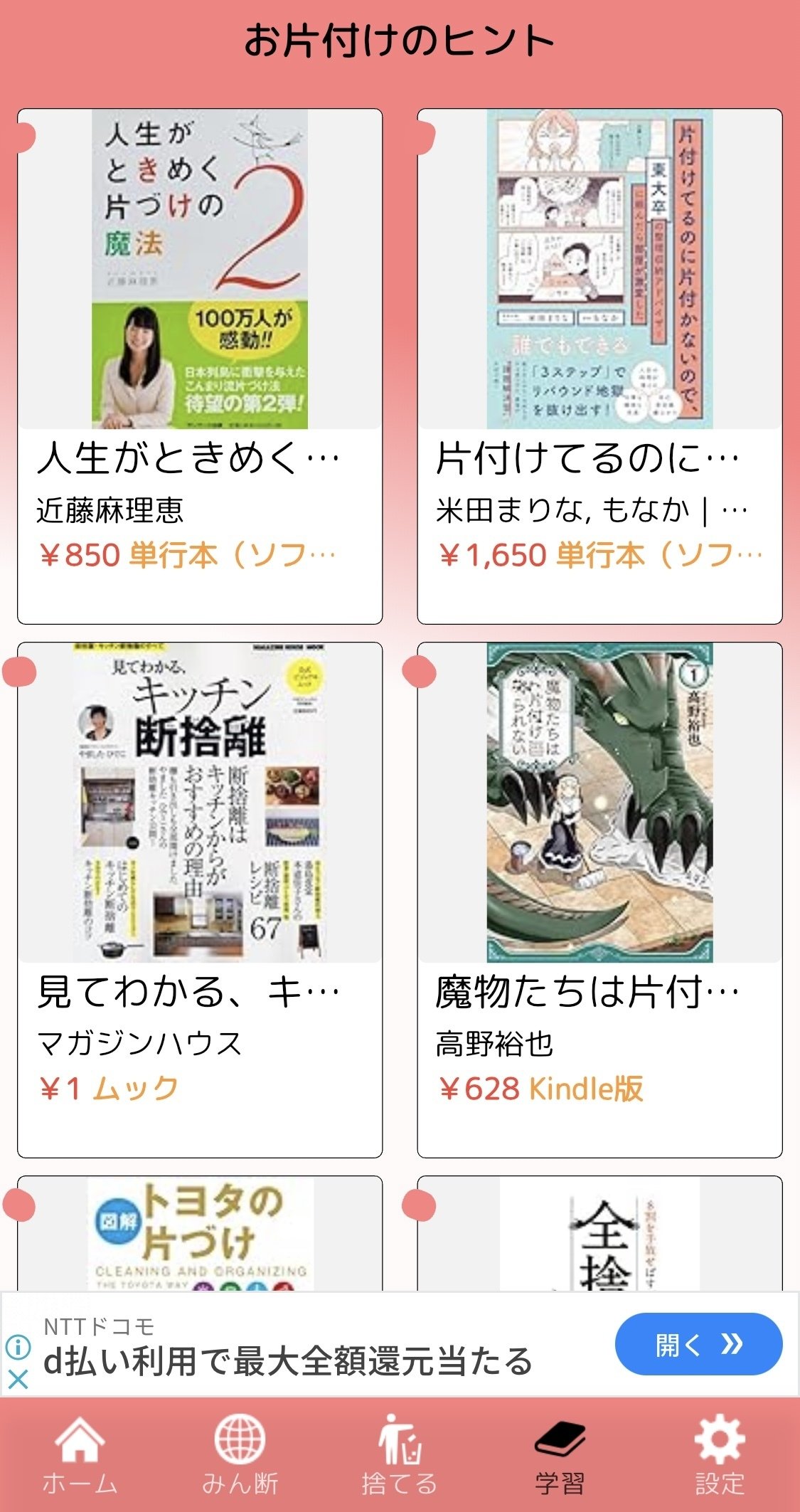
Task: Go to the ホーム tab
Action: click(x=80, y=1454)
